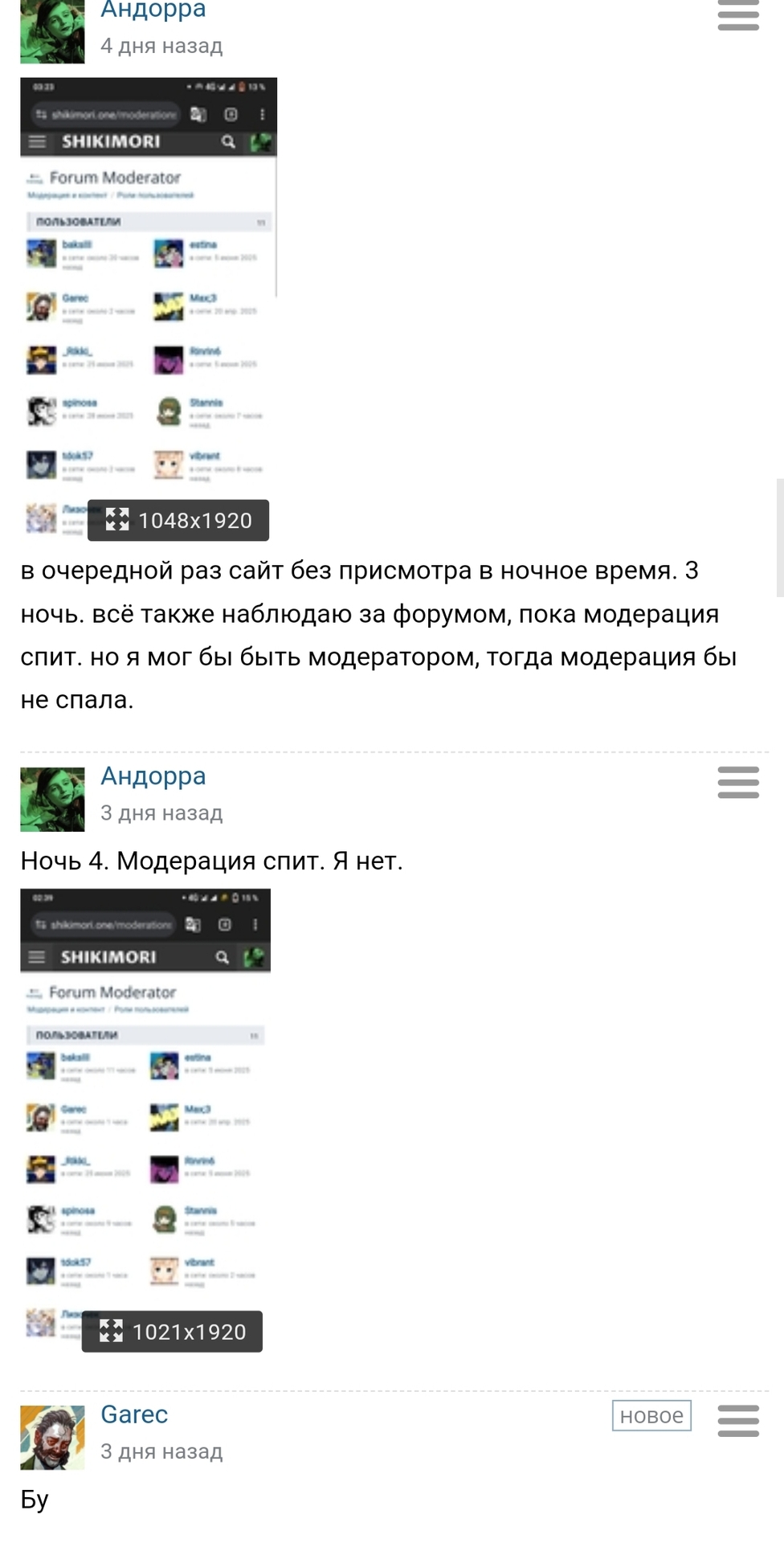Open menu for Андорра's Ночь 4 comment
Screen dimensions: 784x1543
737,782
